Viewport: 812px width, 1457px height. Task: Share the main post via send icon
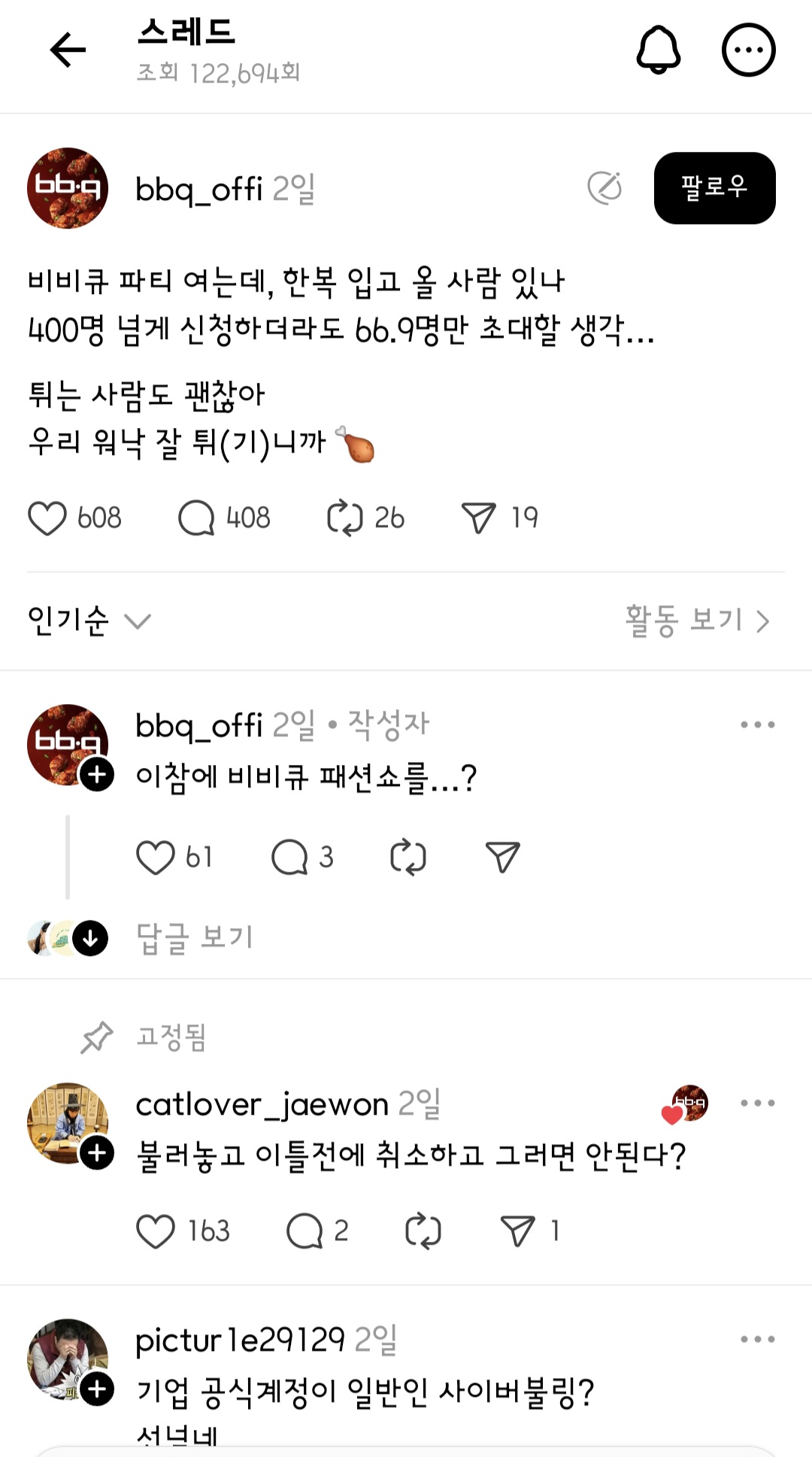click(478, 518)
